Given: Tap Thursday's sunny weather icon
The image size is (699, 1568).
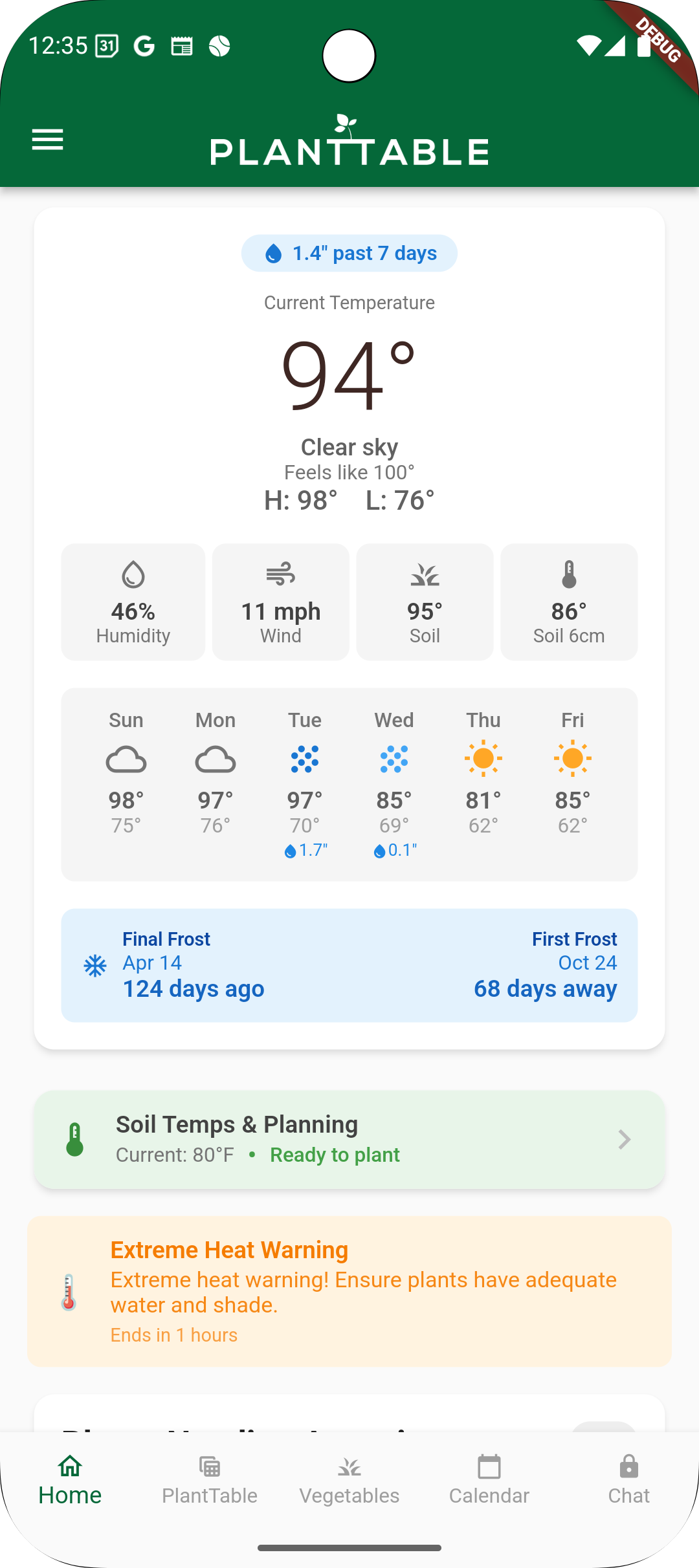Looking at the screenshot, I should click(483, 758).
